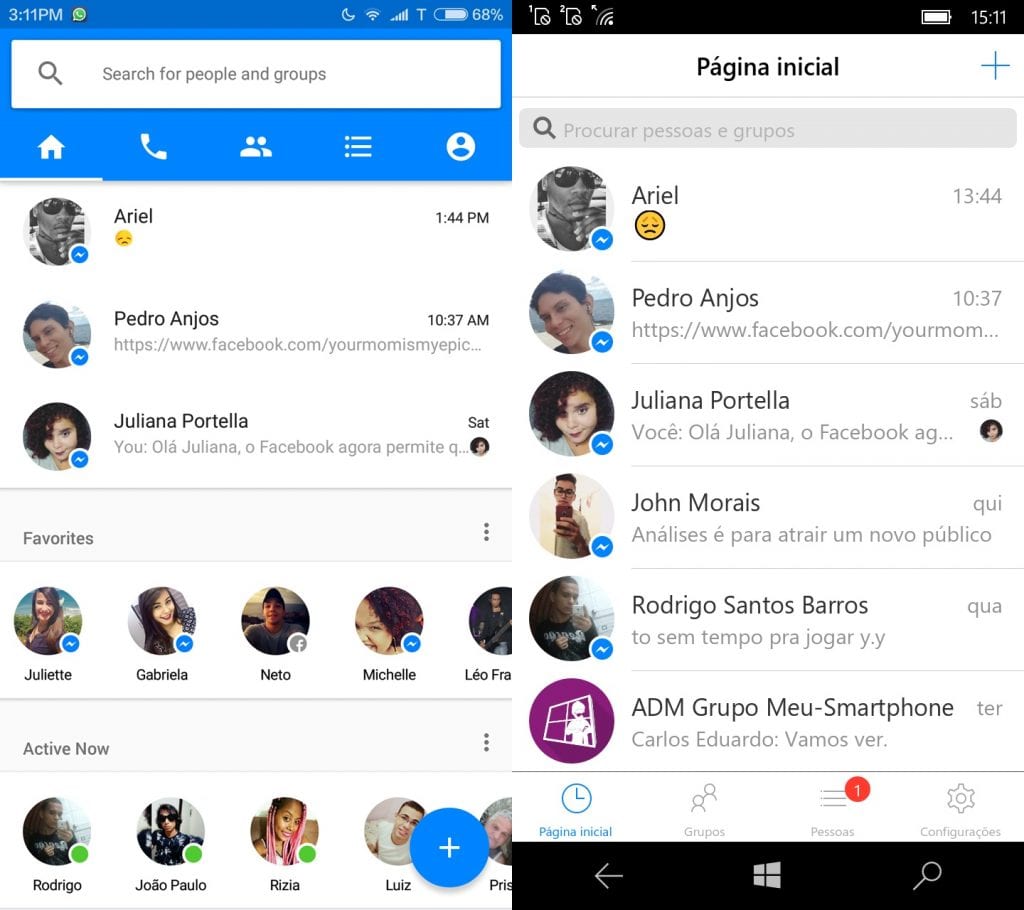Switch to the Grupos tab

(x=704, y=810)
